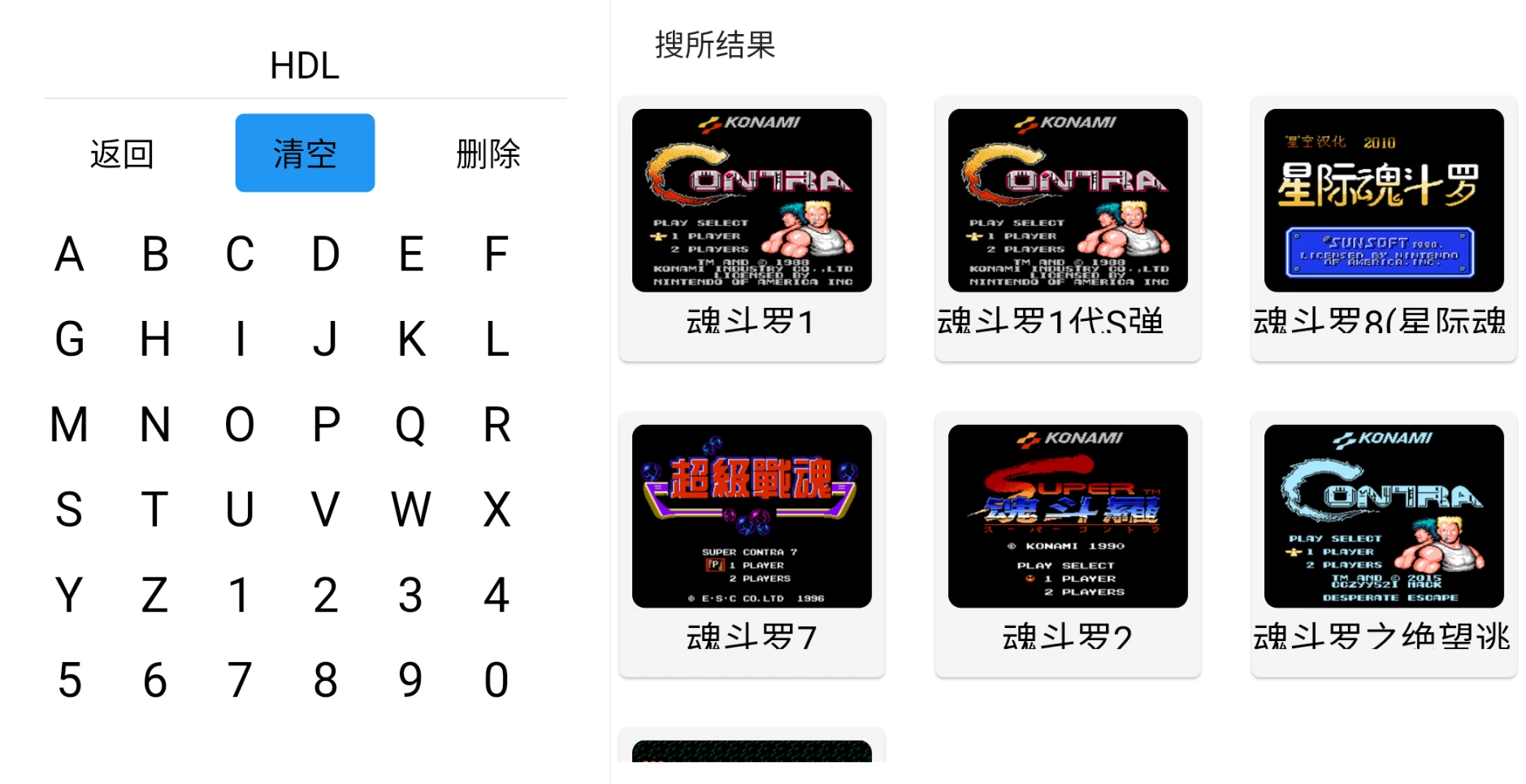Enter letter S on the keypad
The width and height of the screenshot is (1526, 784).
(69, 509)
